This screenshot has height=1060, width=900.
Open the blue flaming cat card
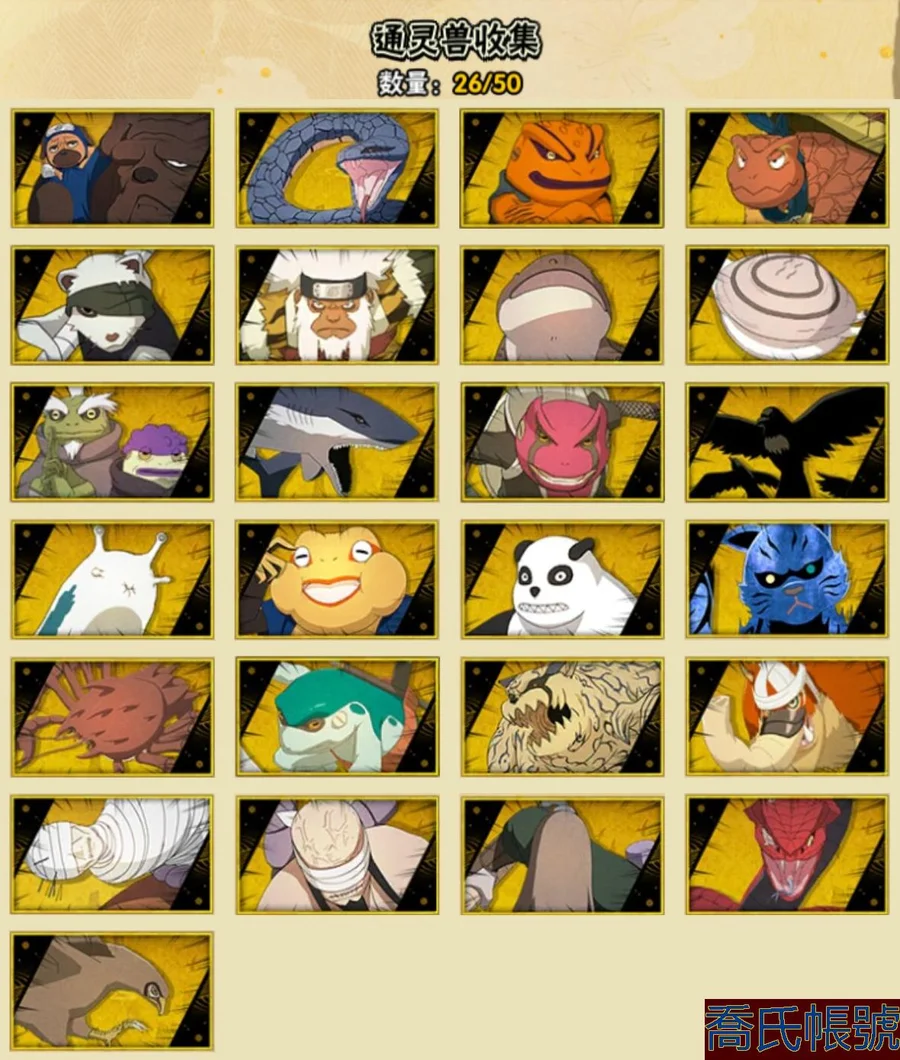point(787,579)
